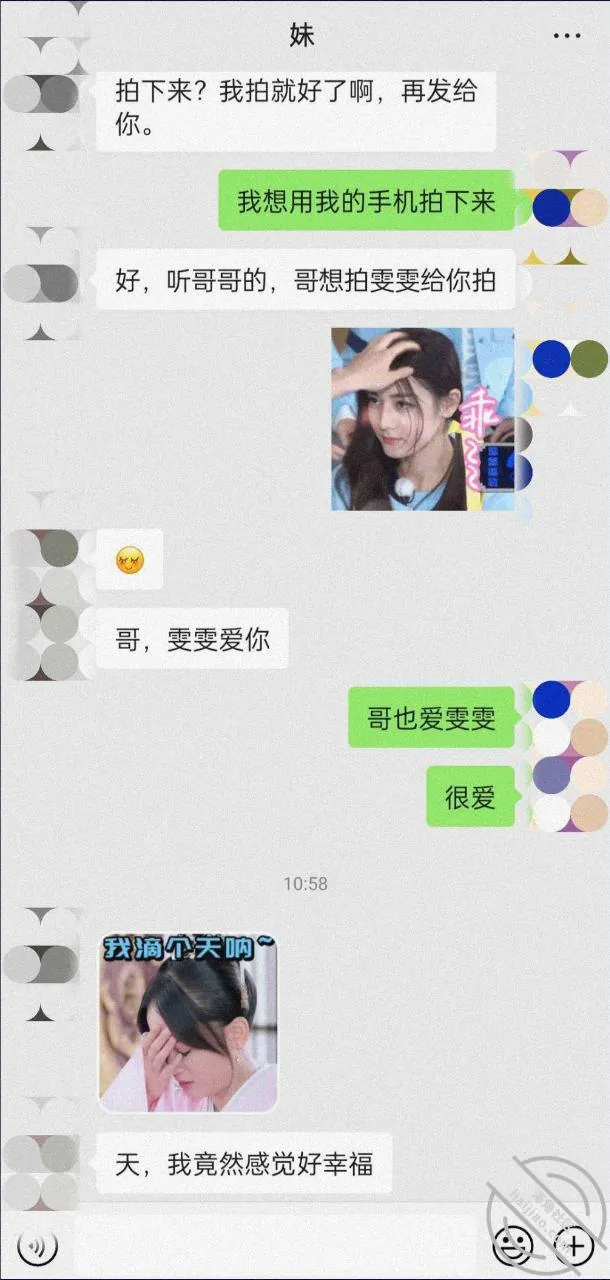Switch to voice message input
This screenshot has width=610, height=1280.
tap(37, 1245)
